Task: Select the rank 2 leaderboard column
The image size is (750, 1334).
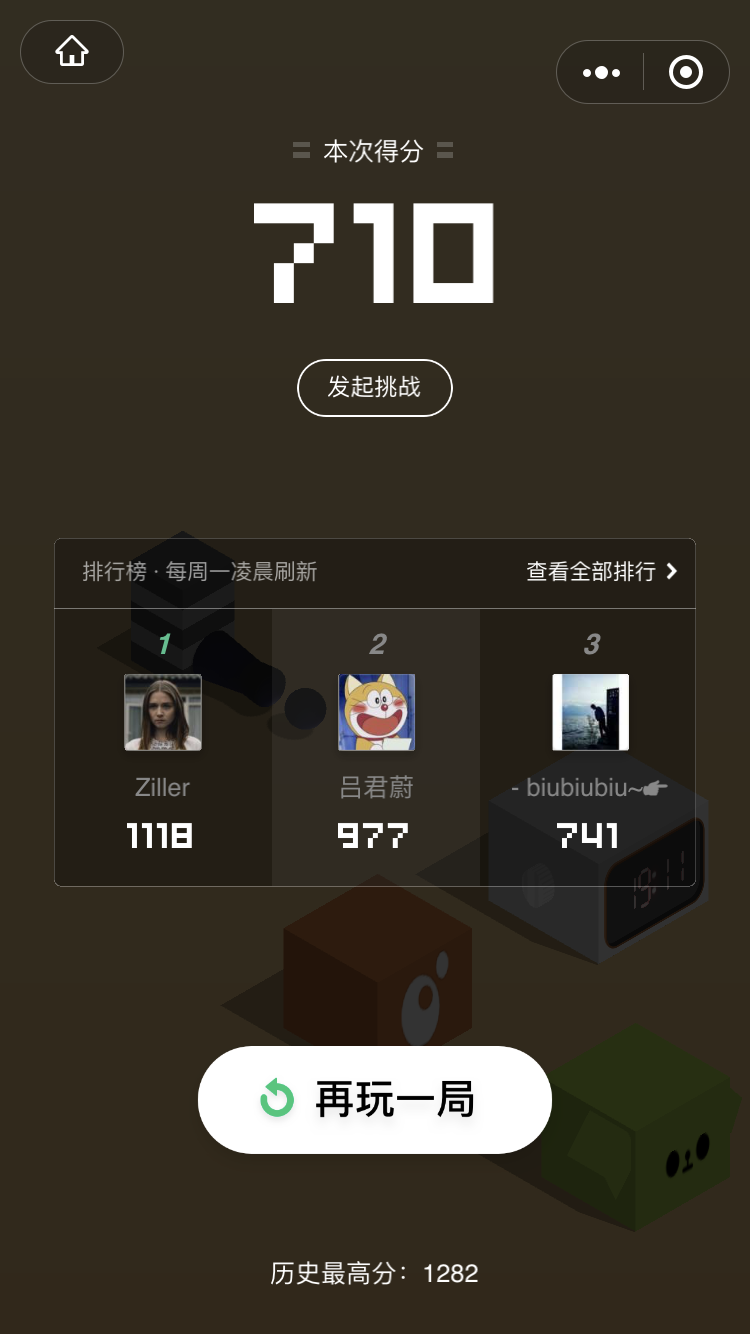Action: point(375,745)
